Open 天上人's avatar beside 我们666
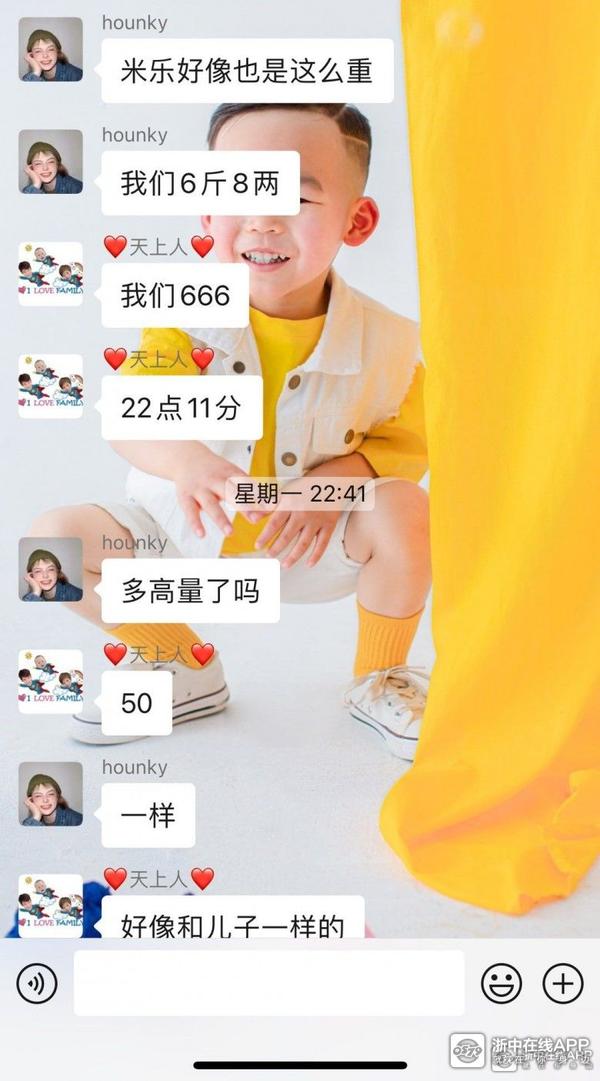Image resolution: width=600 pixels, height=1081 pixels. [51, 273]
